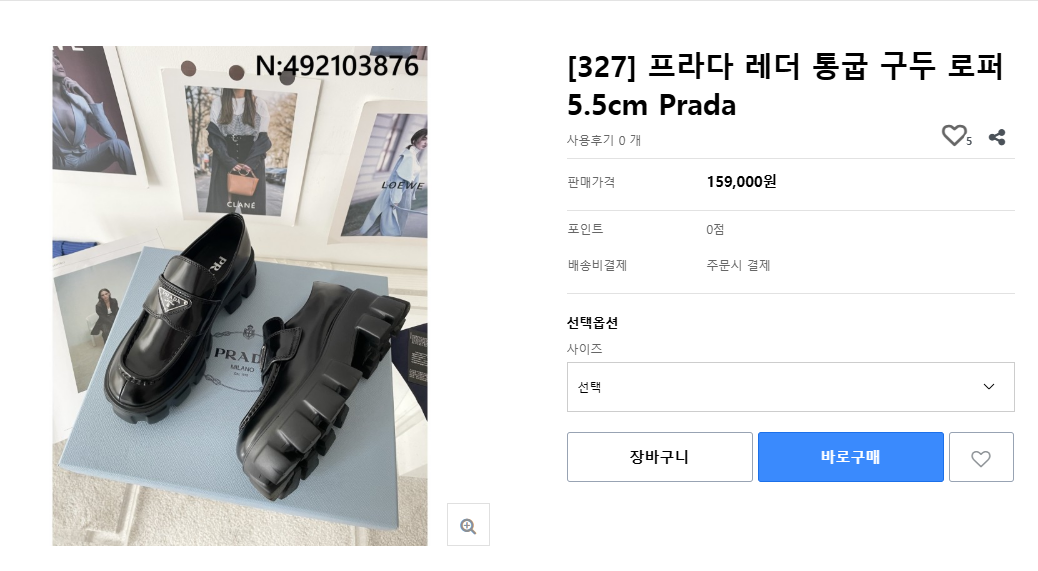Share this product page
Image resolution: width=1038 pixels, height=571 pixels.
pos(997,137)
